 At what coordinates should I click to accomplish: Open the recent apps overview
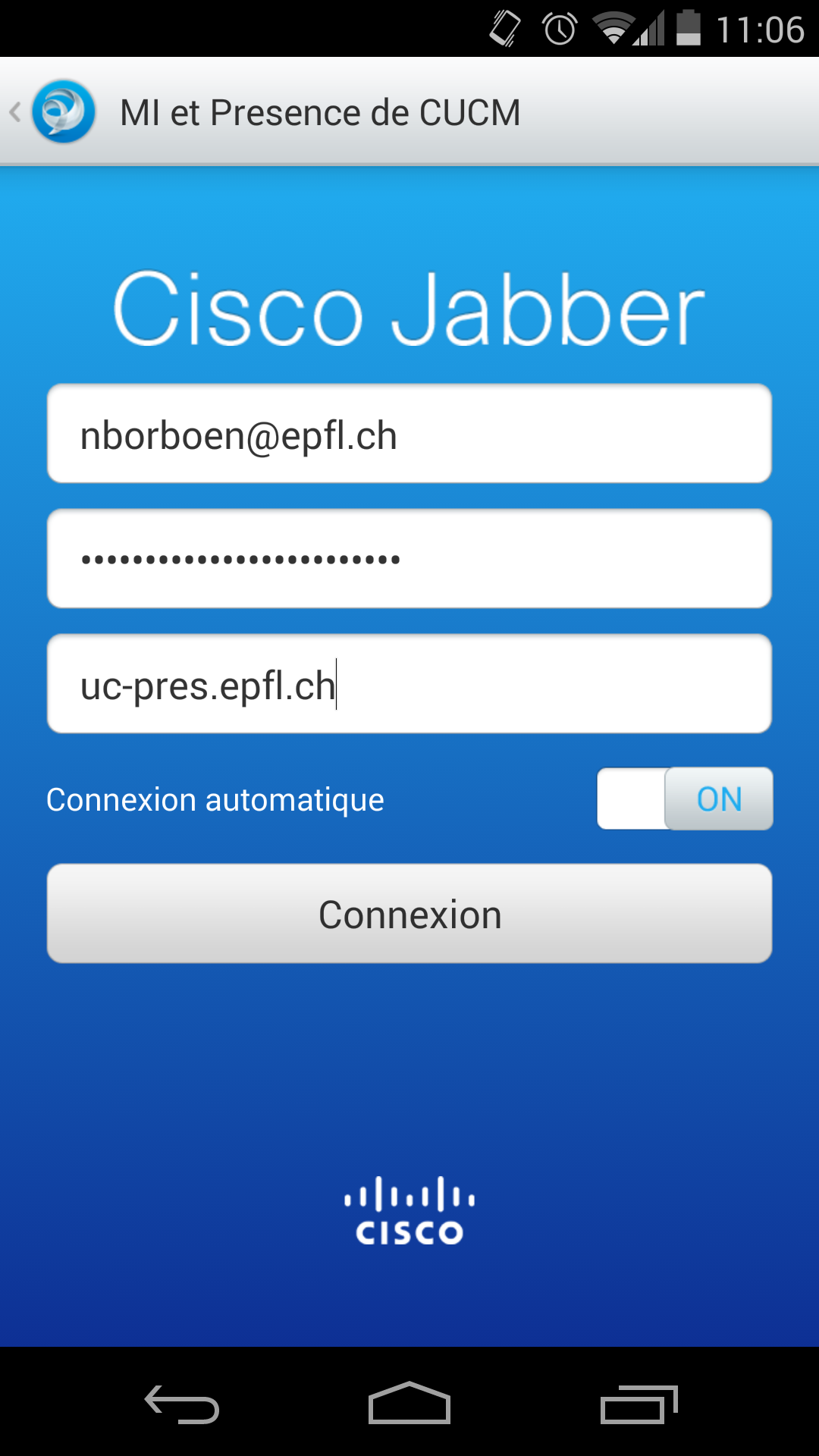coord(639,1404)
